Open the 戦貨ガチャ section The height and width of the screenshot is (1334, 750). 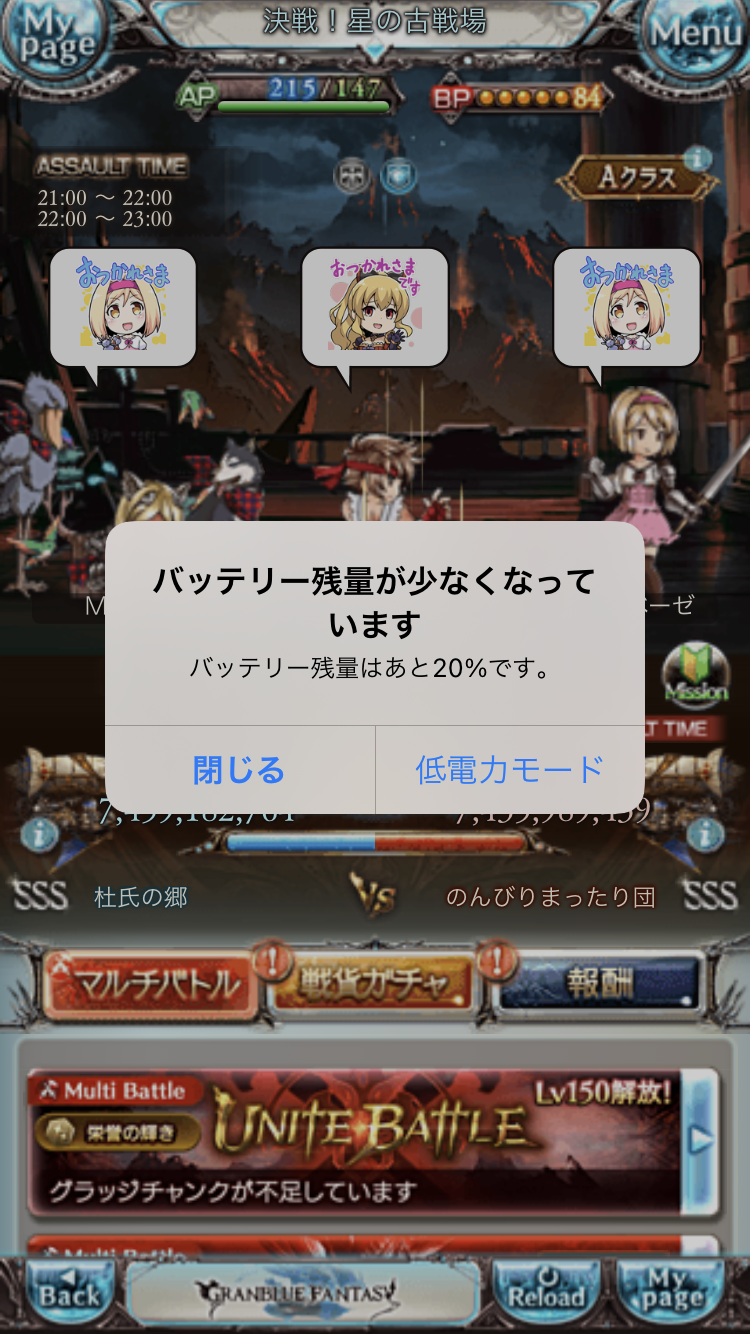372,984
